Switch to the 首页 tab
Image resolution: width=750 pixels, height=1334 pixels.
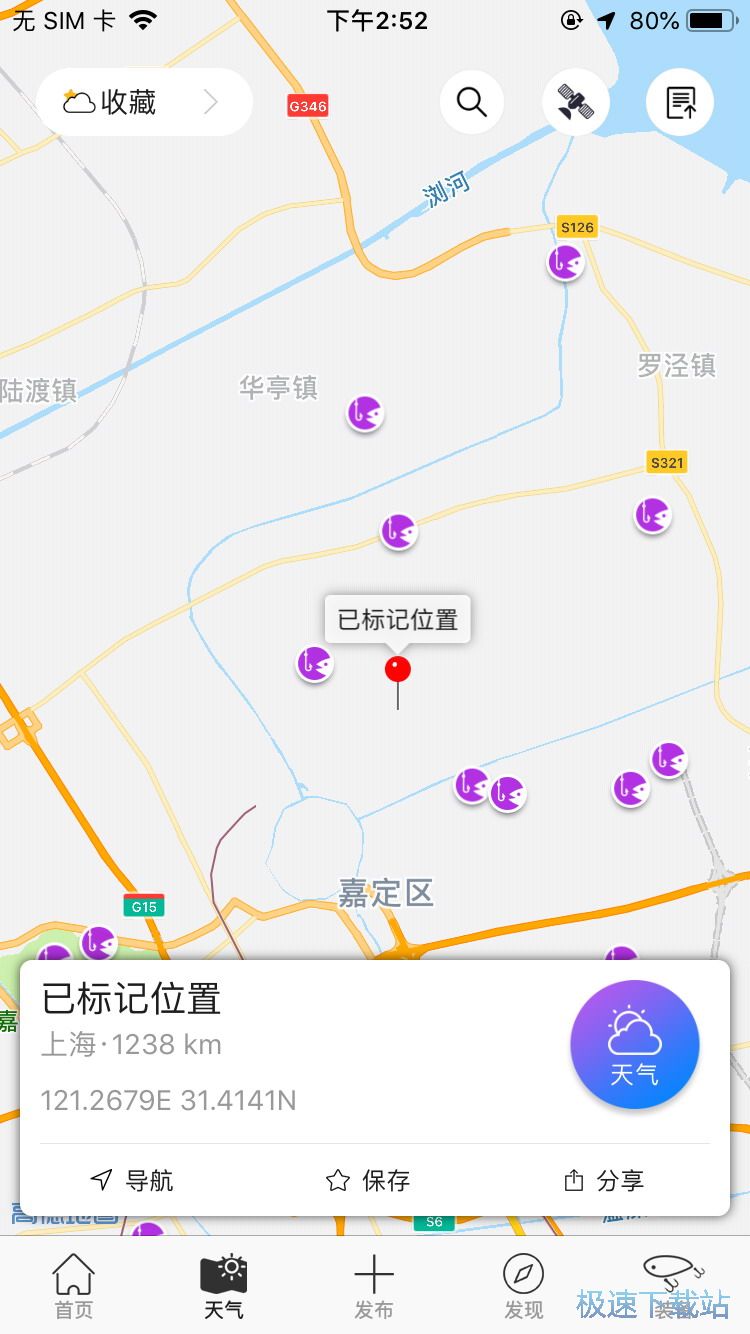tap(74, 1285)
